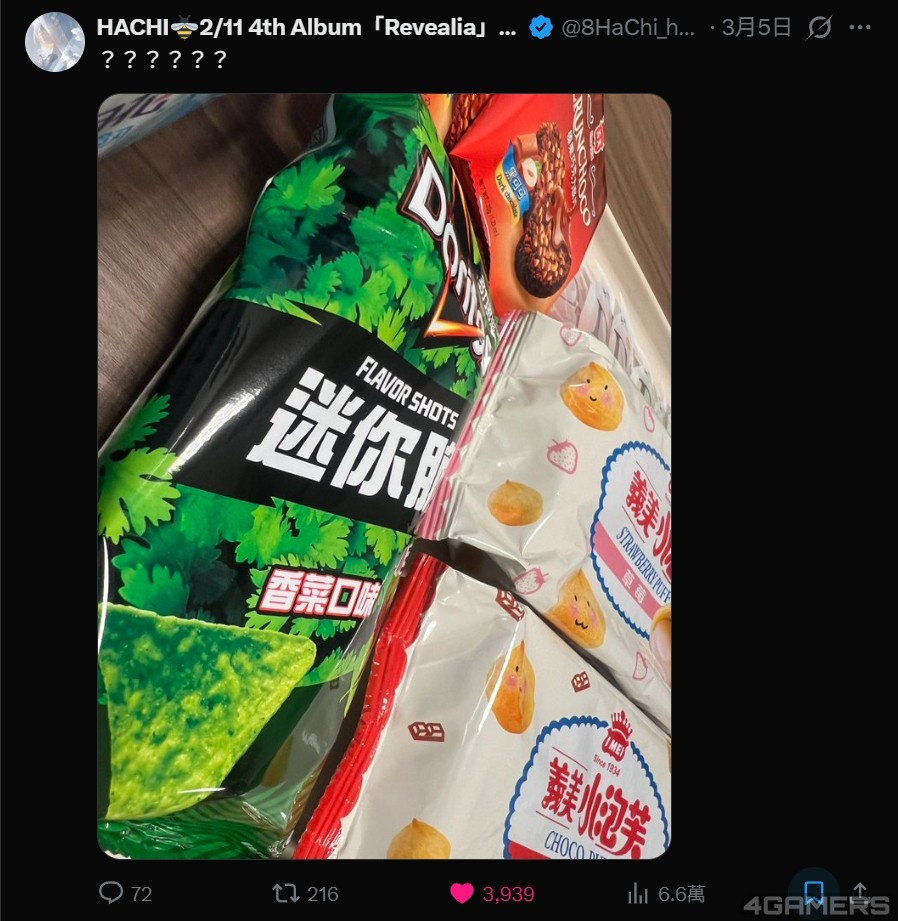Open the tweet's date link
Viewport: 898px width, 921px height.
[x=756, y=27]
